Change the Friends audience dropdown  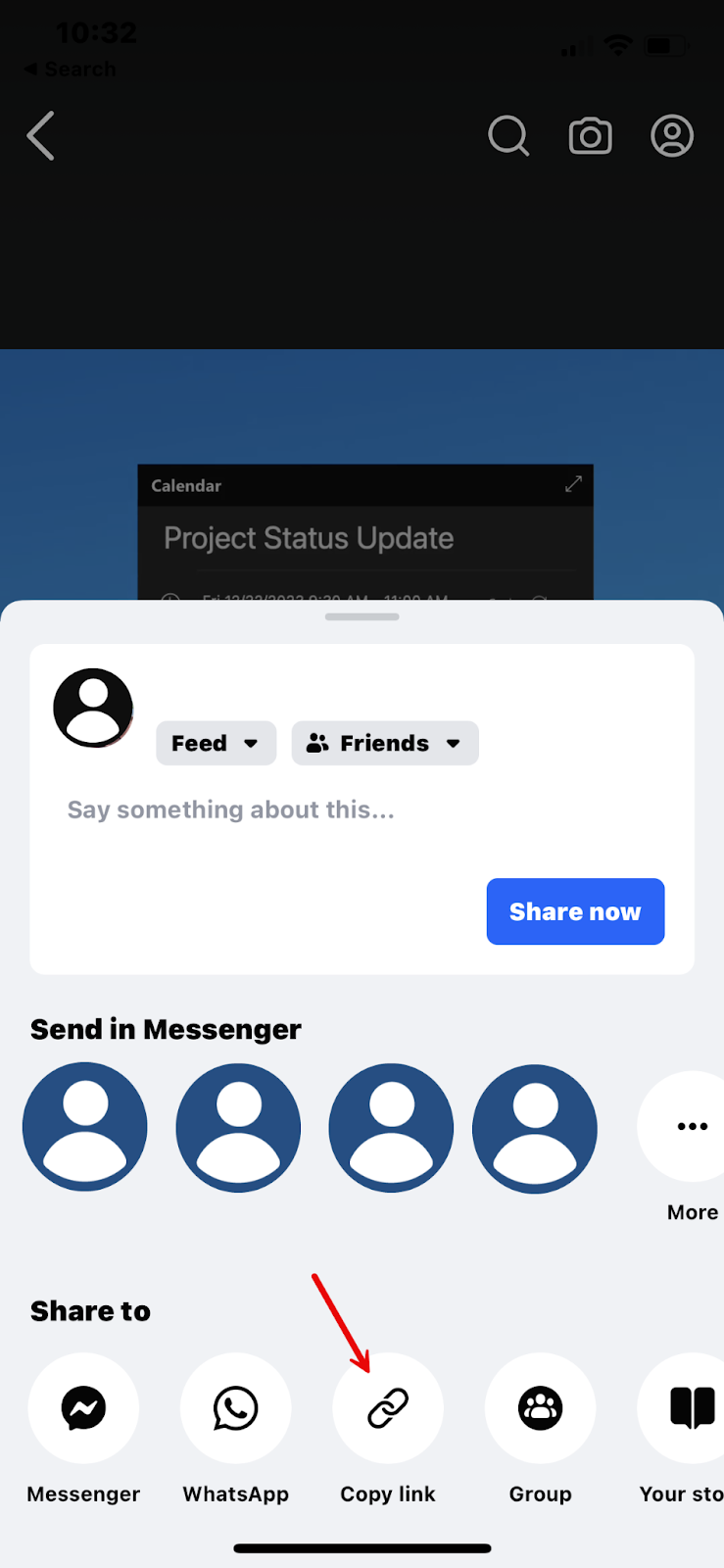(x=385, y=743)
